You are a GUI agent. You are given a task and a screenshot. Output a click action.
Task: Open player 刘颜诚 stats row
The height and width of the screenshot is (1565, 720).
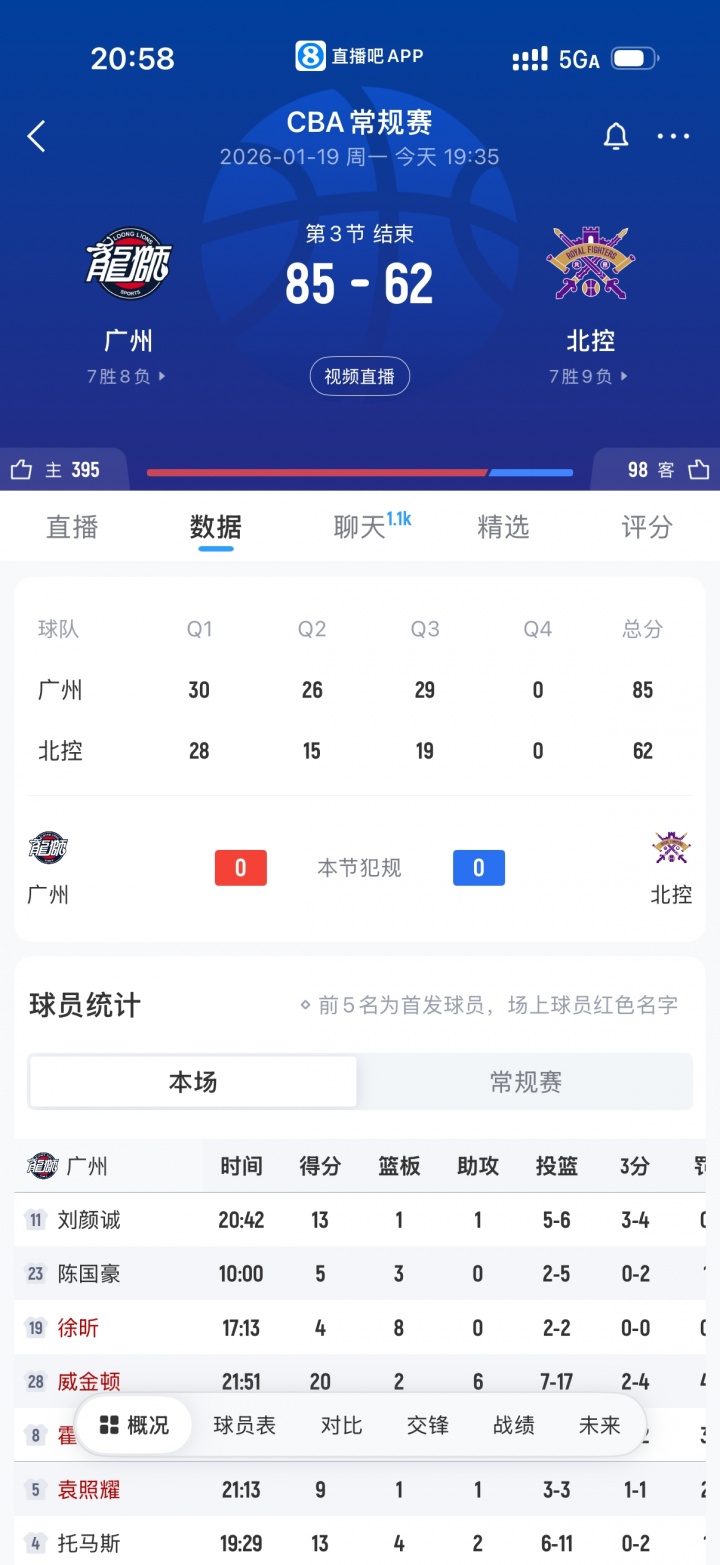89,1220
